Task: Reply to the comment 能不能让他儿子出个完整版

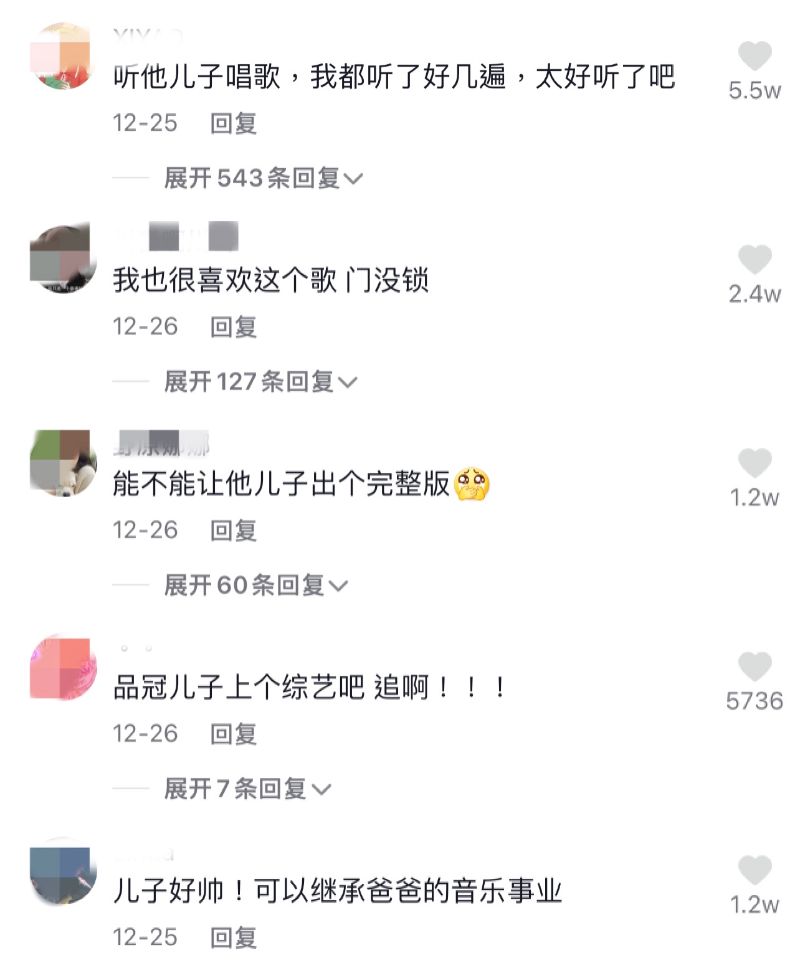Action: [x=233, y=530]
